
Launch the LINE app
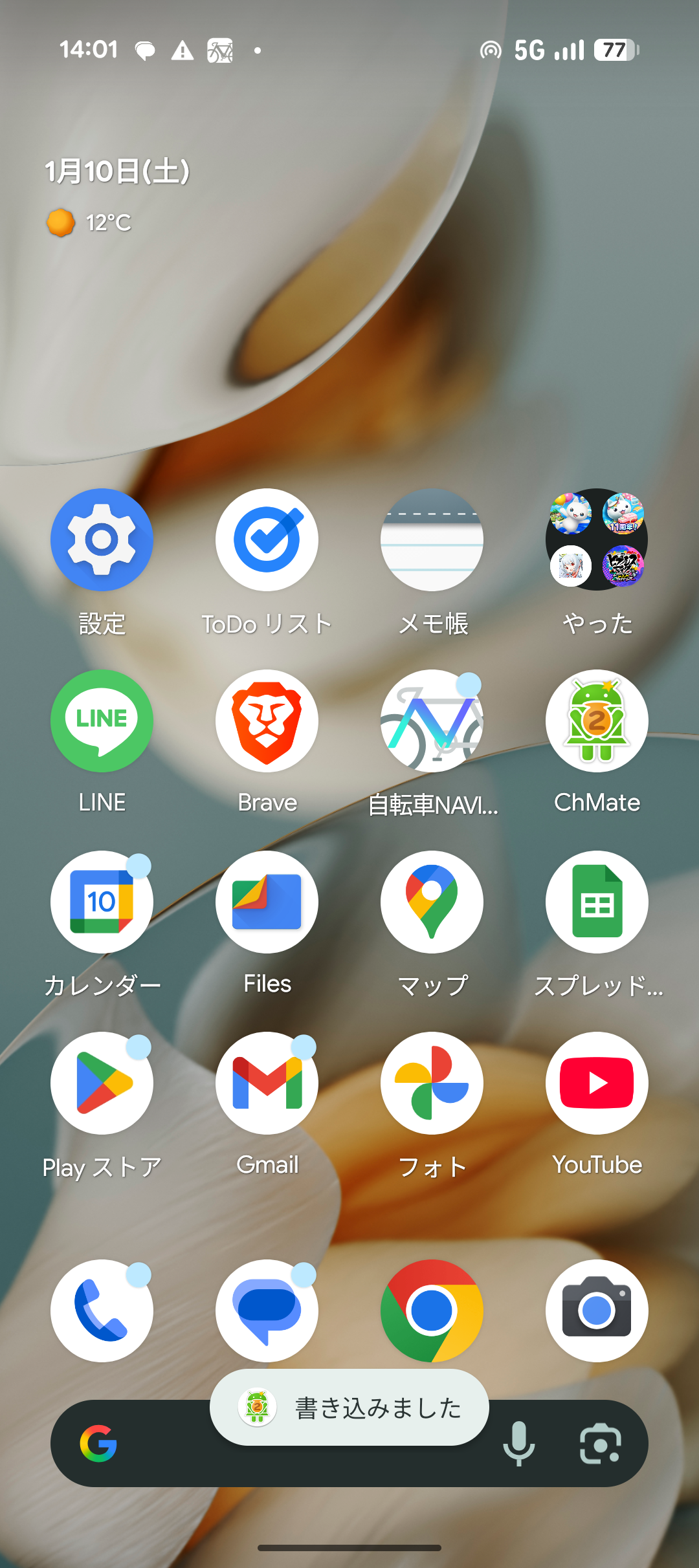(102, 721)
